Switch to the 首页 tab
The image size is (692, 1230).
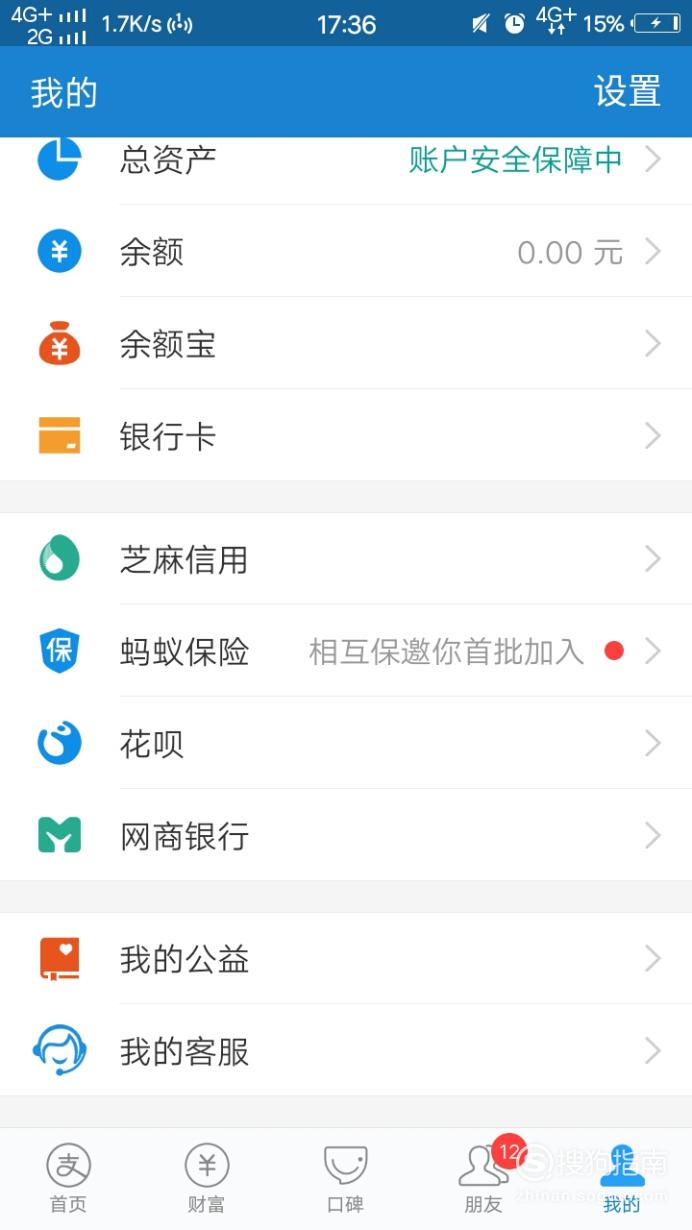pos(69,1178)
